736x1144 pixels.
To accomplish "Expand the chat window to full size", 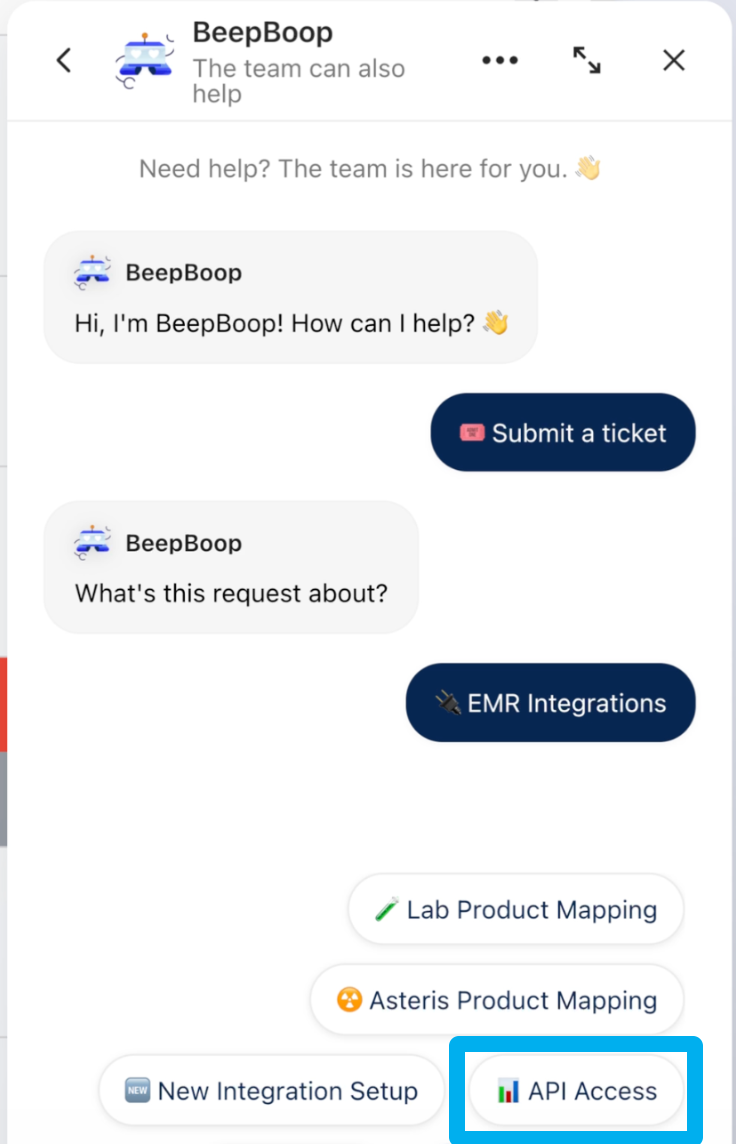I will click(587, 61).
